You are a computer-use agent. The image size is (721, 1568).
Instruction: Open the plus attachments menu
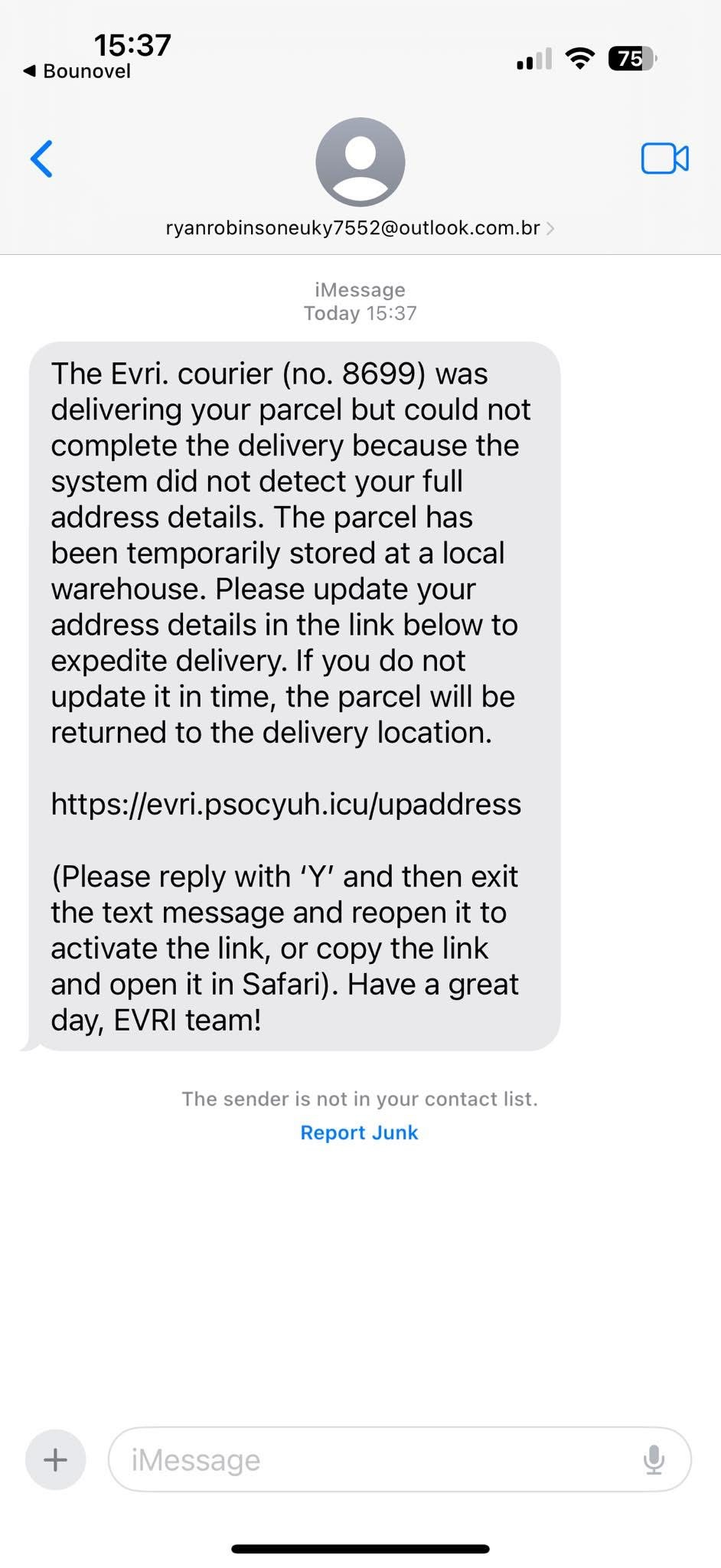55,1459
